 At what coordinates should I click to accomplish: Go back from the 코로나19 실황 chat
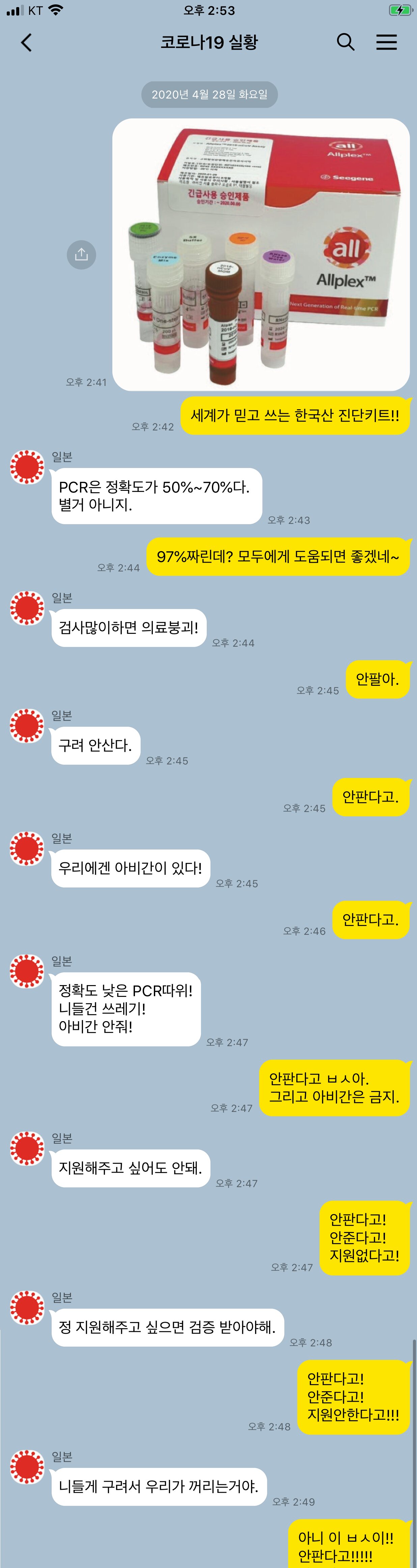tap(26, 43)
